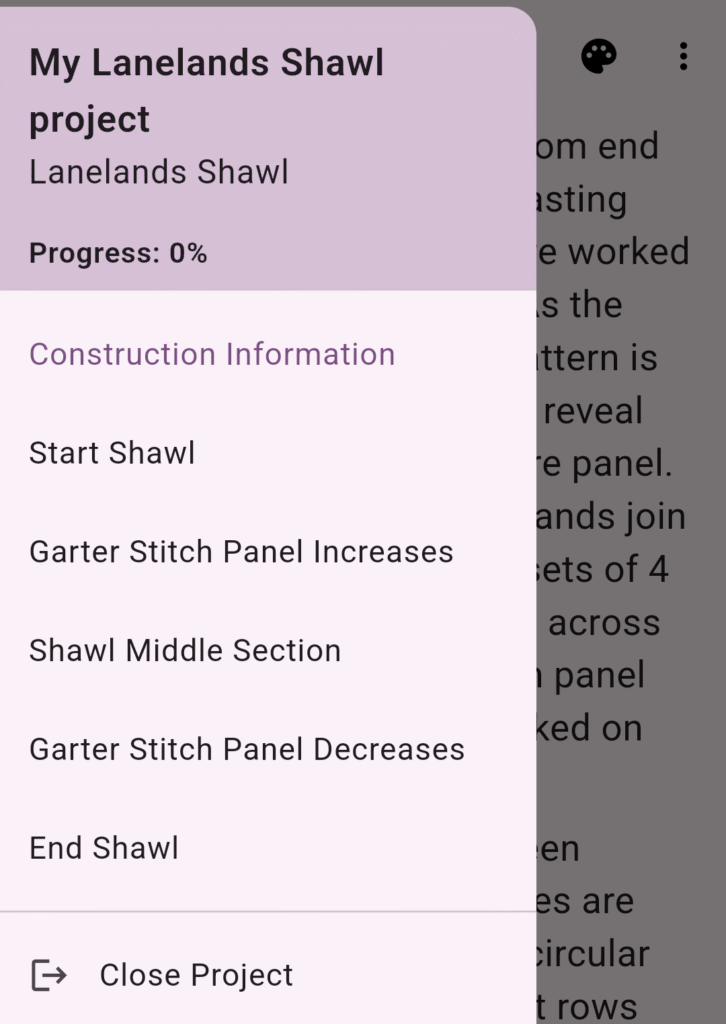
Task: Open the color palette theme icon
Action: click(599, 57)
